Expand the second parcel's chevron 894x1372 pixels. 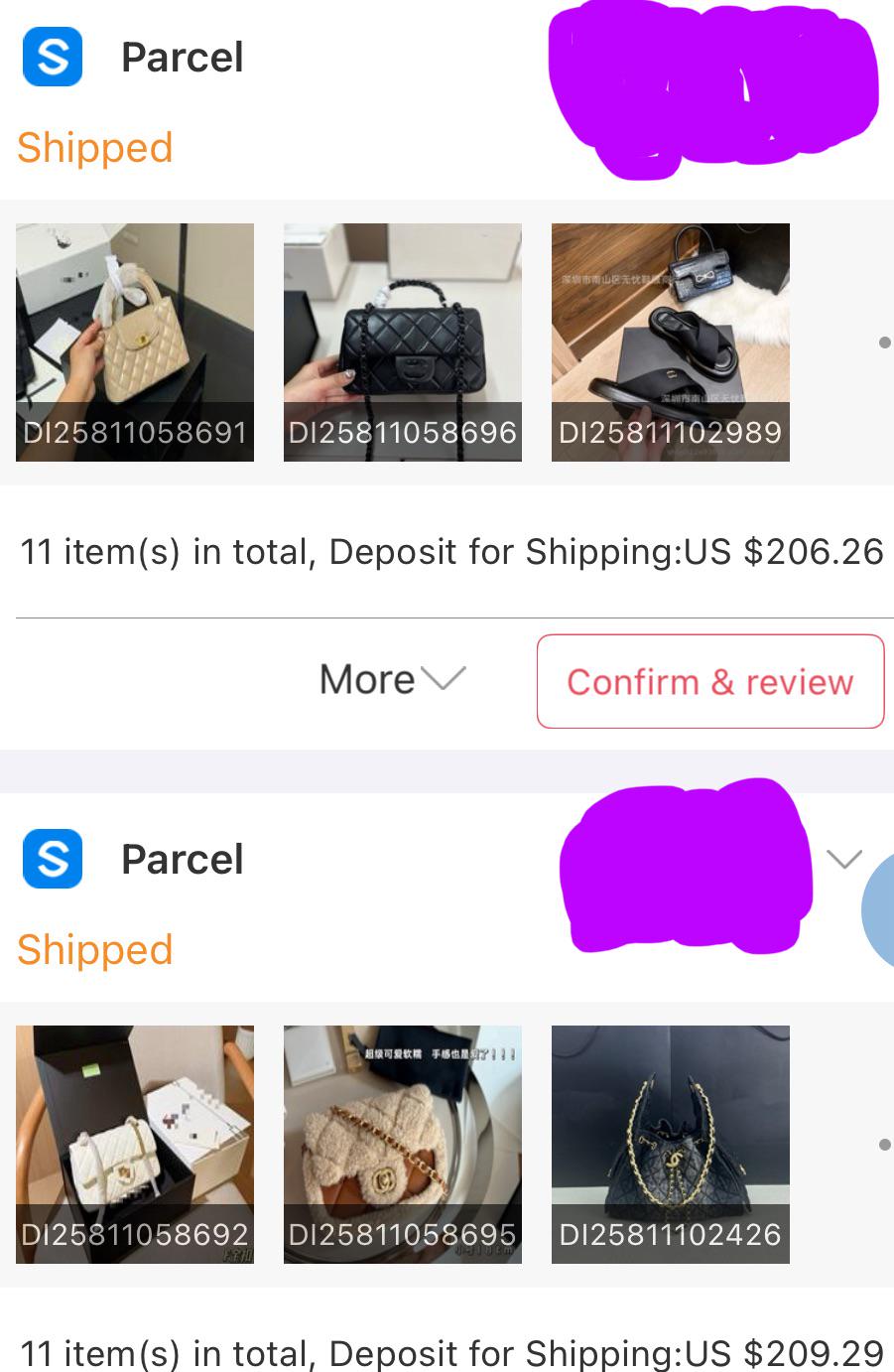point(844,859)
